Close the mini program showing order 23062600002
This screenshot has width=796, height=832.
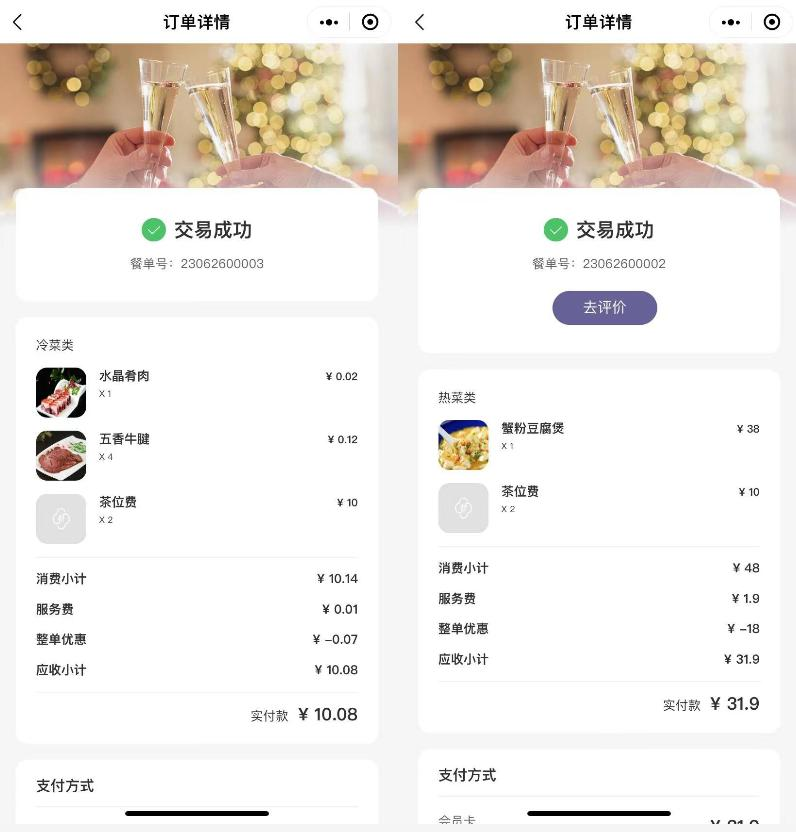pyautogui.click(x=772, y=22)
